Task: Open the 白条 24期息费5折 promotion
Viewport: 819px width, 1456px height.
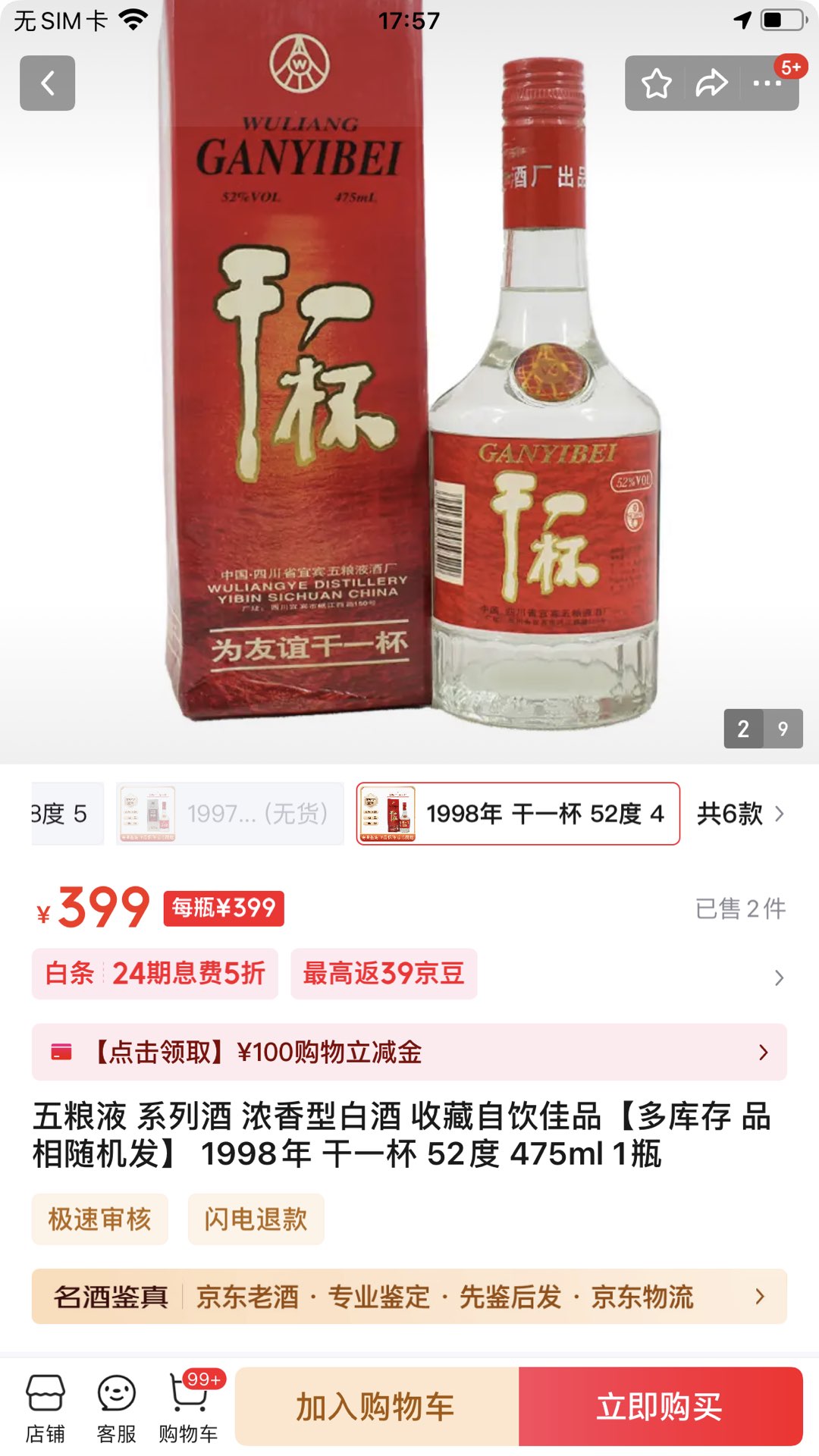Action: 155,974
